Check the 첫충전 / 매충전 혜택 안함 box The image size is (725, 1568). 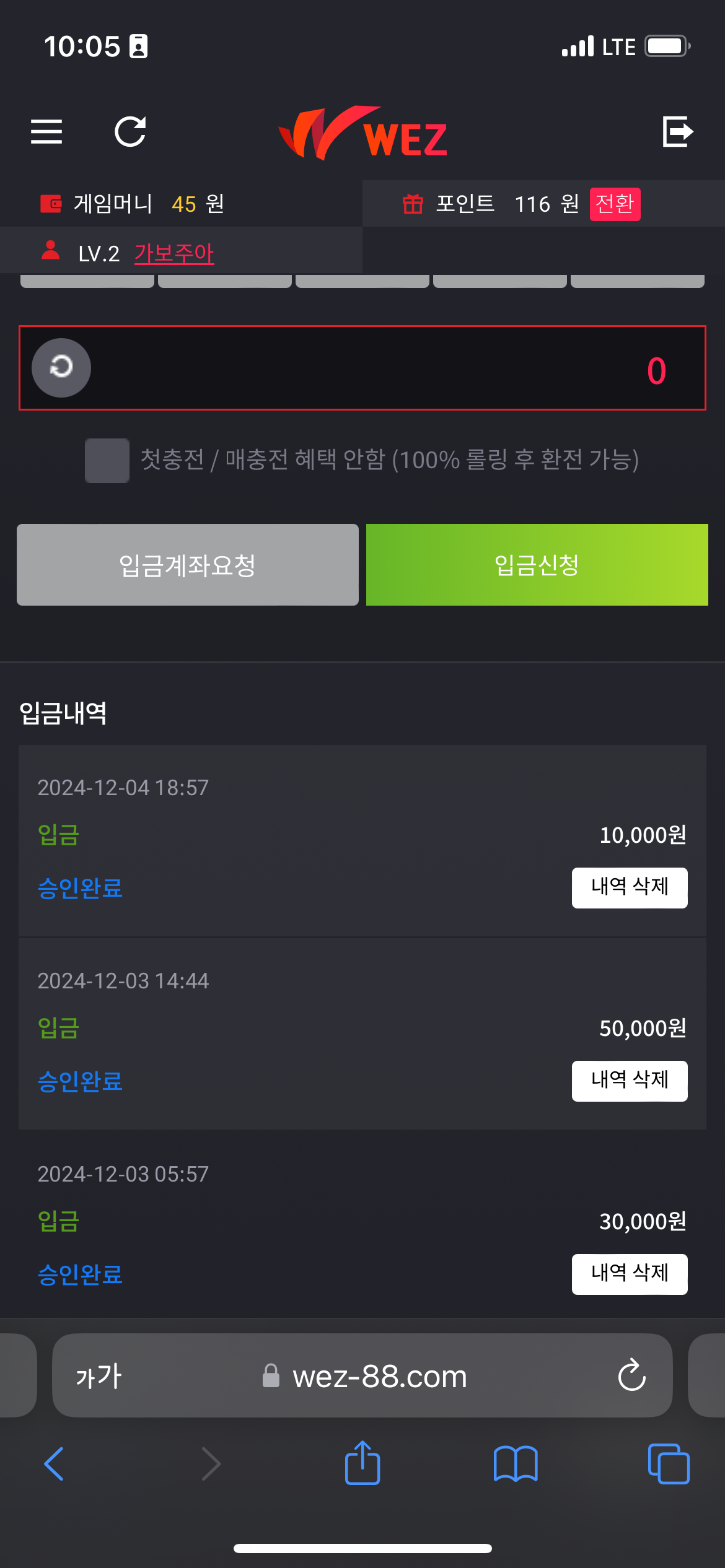point(107,460)
